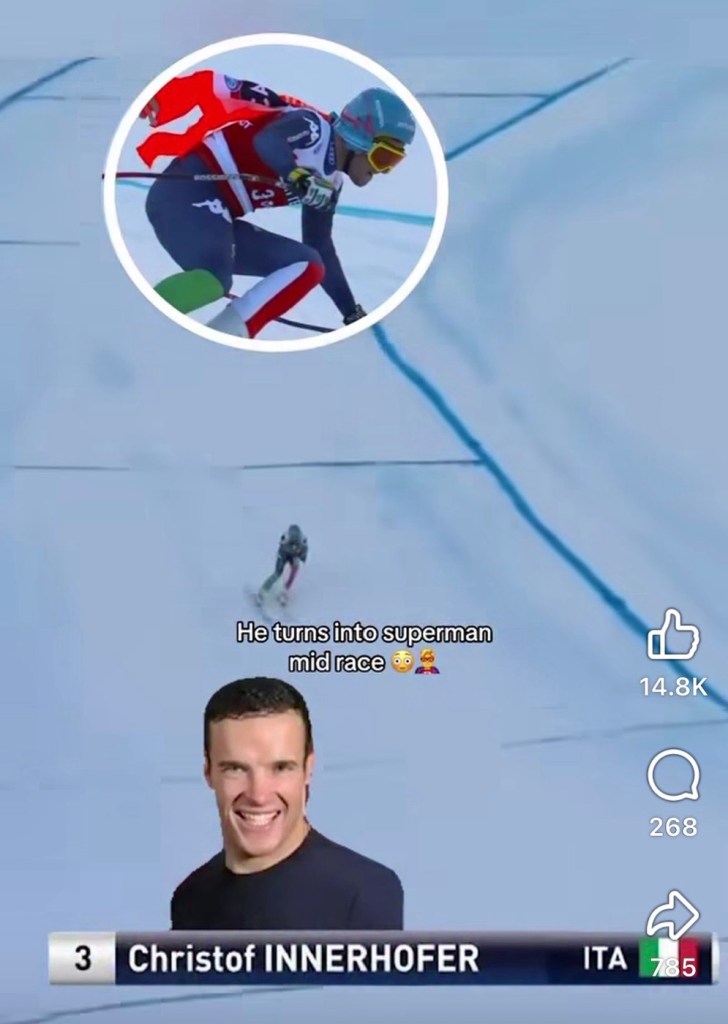Open the comments on this video

click(x=672, y=776)
